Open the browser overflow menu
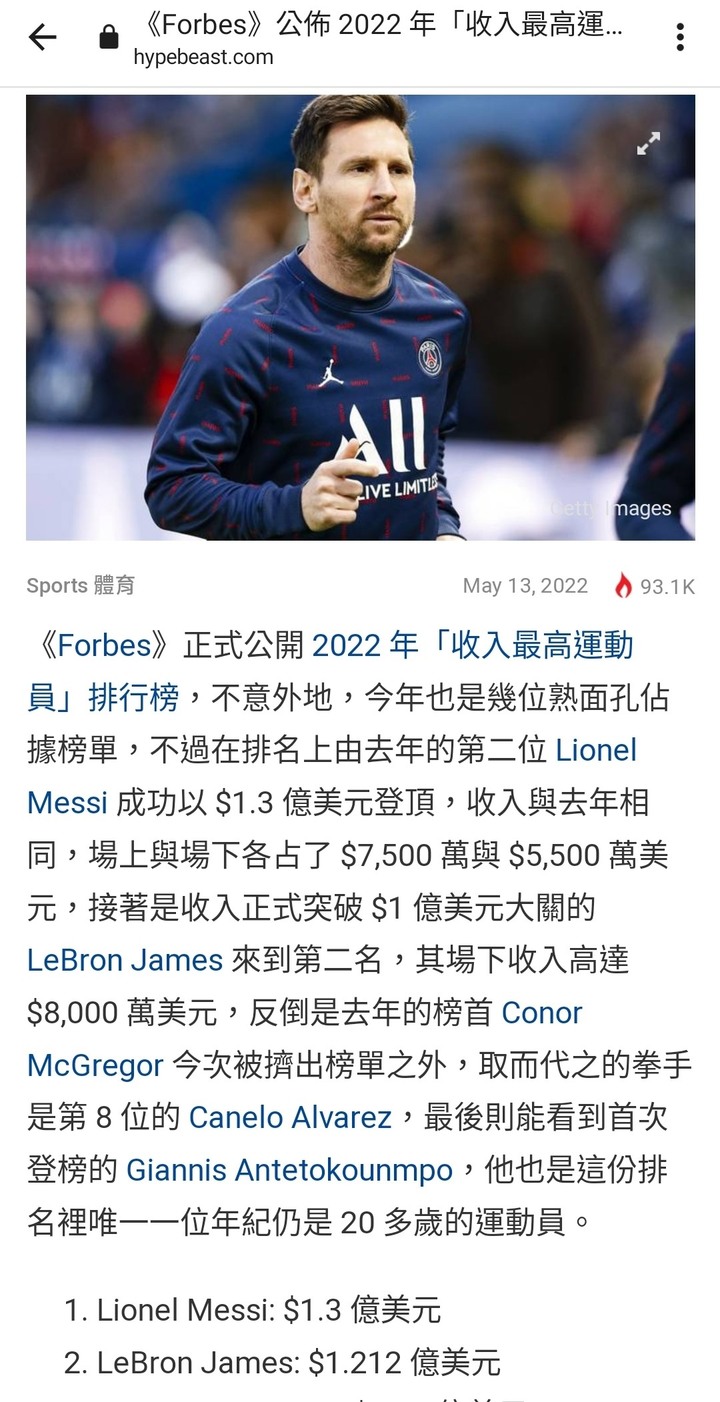This screenshot has width=720, height=1402. [680, 38]
